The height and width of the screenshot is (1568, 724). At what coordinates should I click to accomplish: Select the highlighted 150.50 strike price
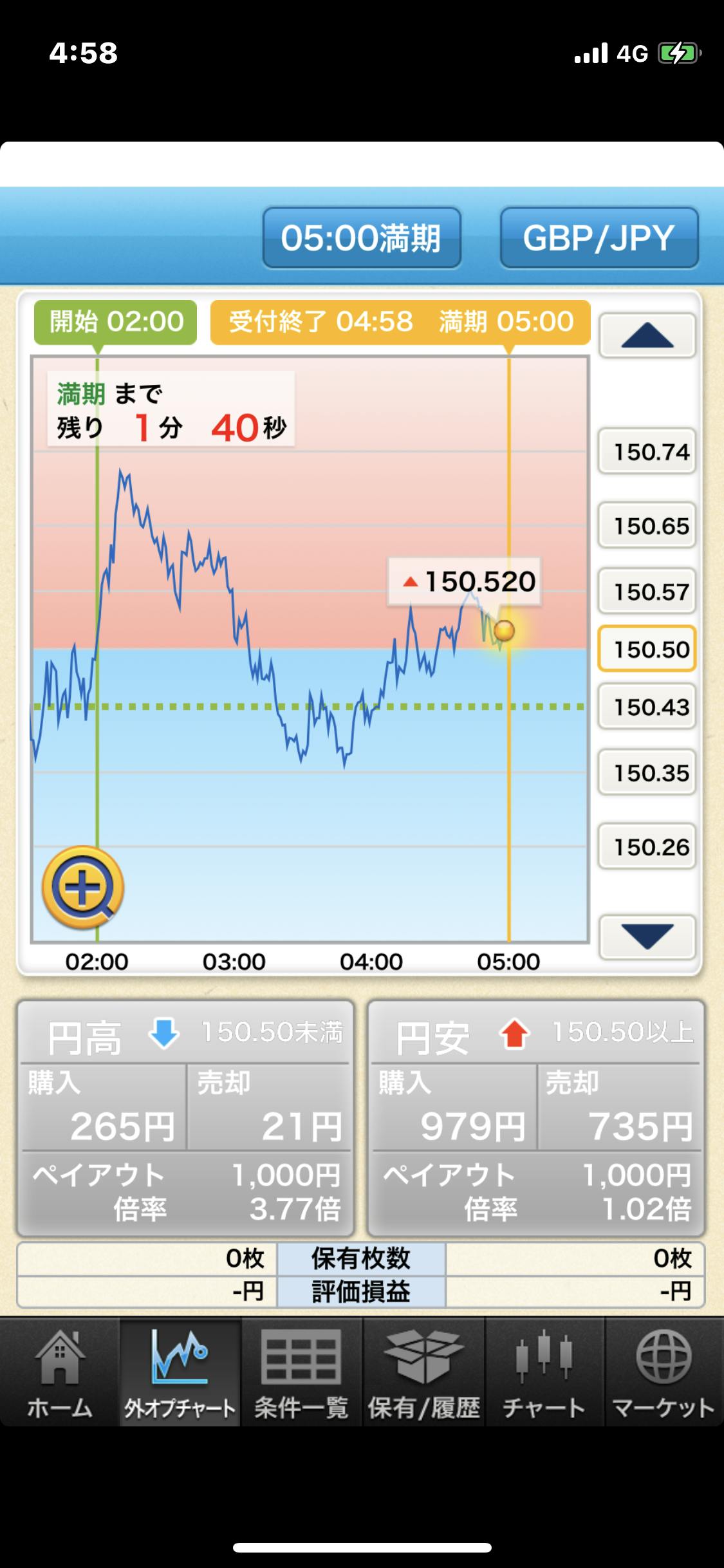pyautogui.click(x=647, y=649)
